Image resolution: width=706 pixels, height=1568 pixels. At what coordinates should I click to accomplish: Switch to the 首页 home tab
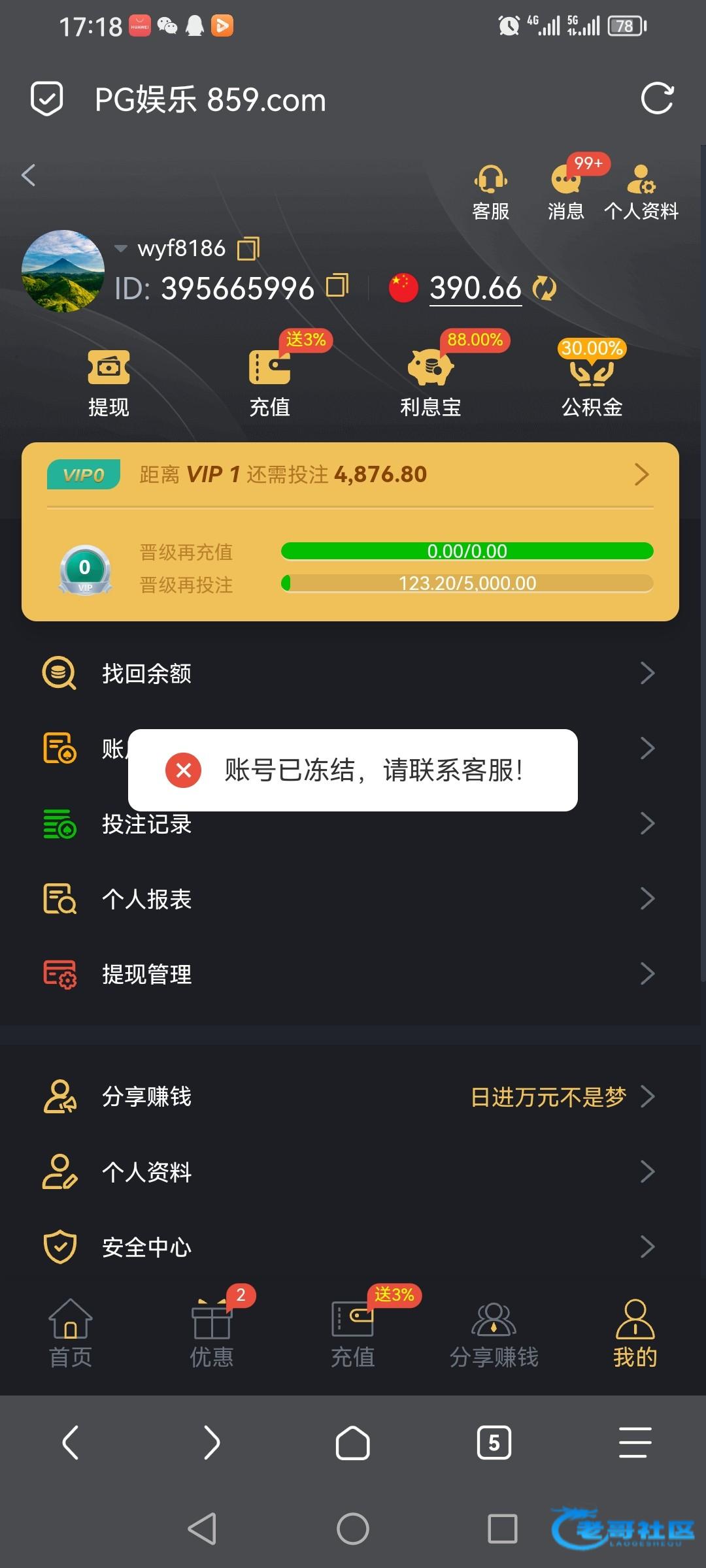click(x=71, y=1334)
